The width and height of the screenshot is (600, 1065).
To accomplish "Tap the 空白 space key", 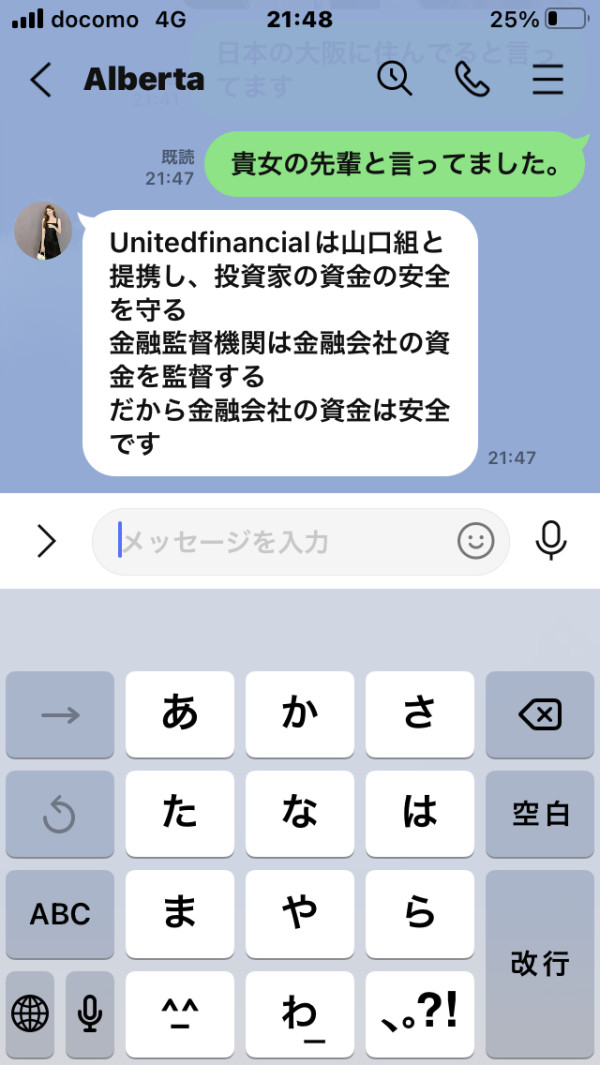I will [x=540, y=814].
